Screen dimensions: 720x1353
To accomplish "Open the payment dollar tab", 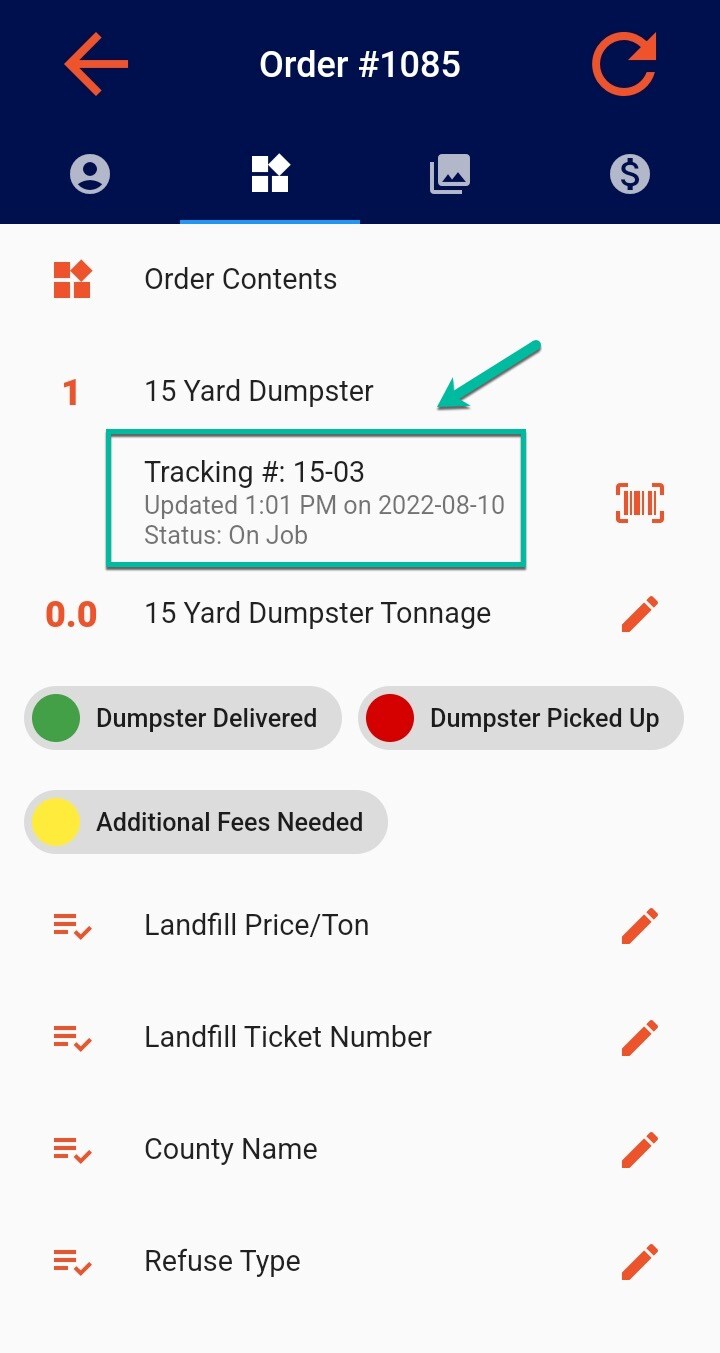I will click(630, 174).
